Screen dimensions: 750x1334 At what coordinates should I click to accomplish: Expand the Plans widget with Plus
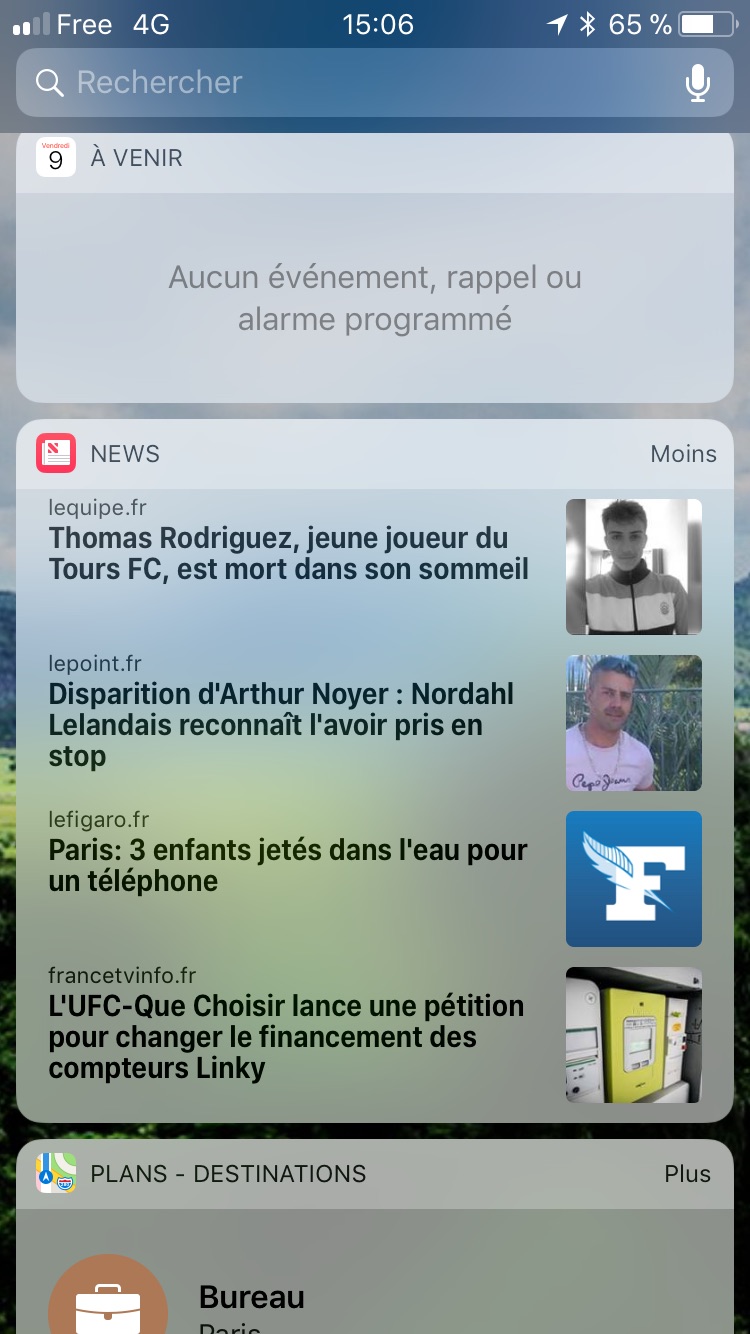click(x=687, y=1174)
